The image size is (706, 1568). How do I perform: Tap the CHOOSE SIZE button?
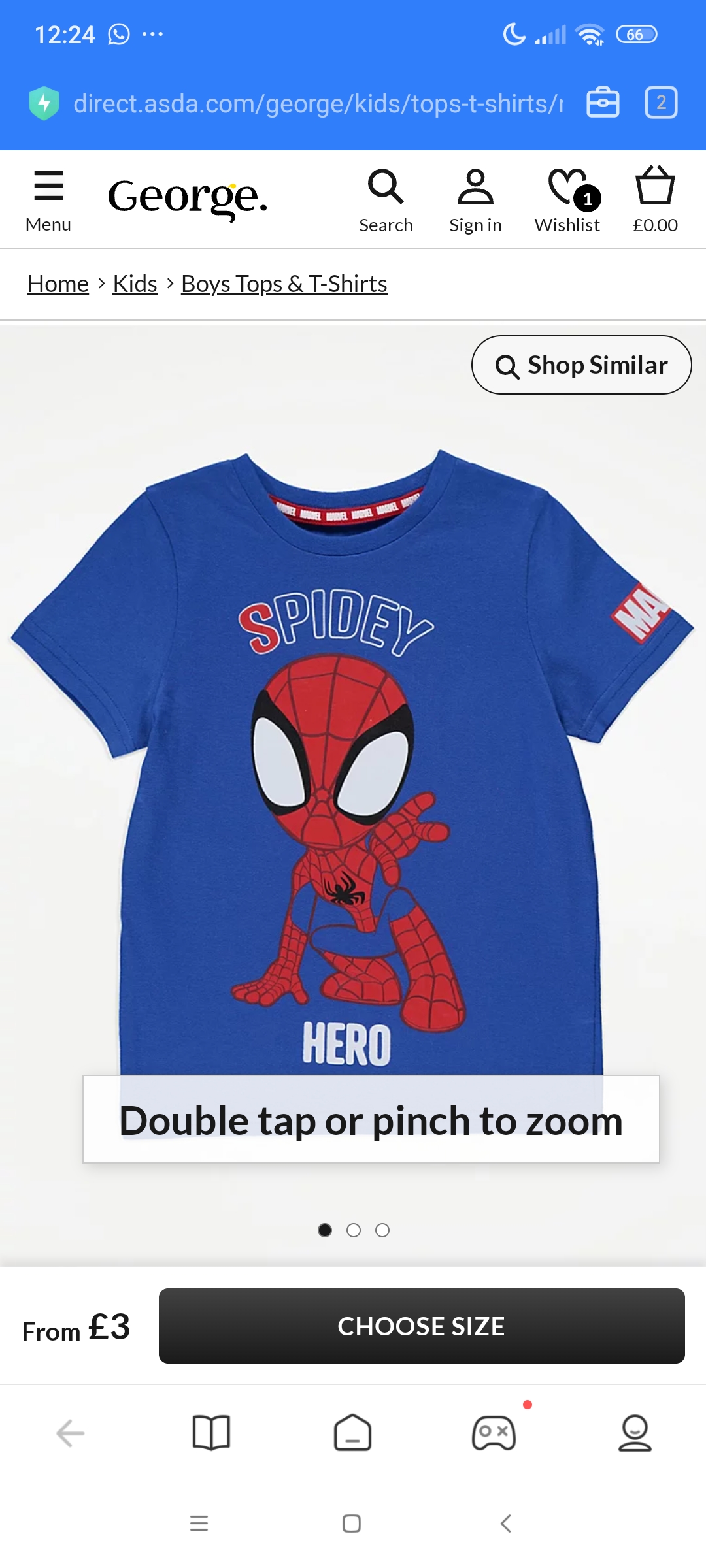coord(422,1326)
